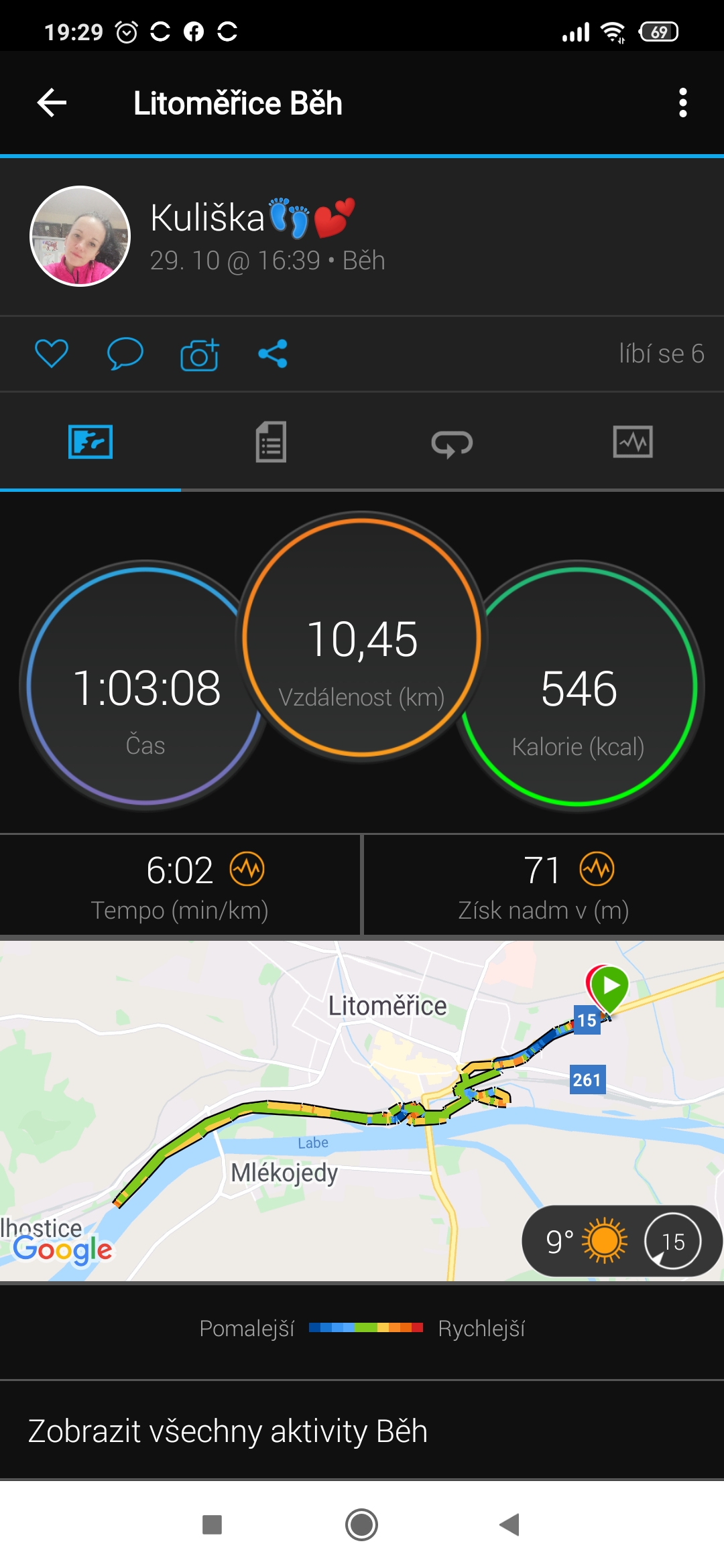The image size is (724, 1568).
Task: Like this run with the heart icon
Action: click(x=52, y=353)
